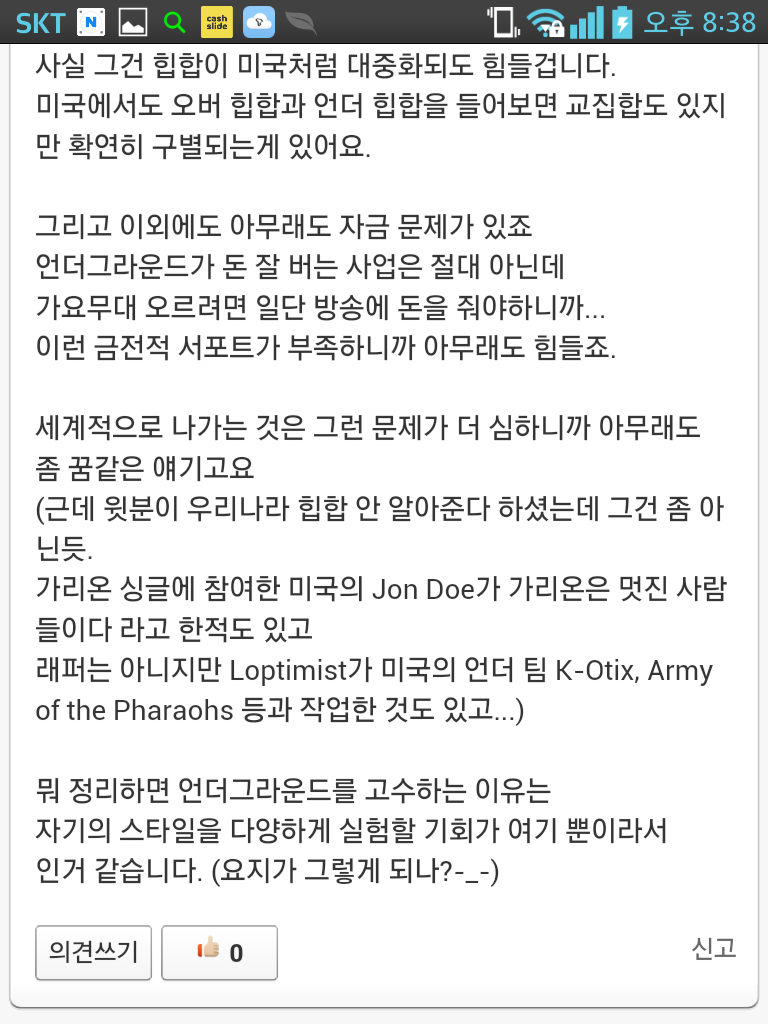Report this post via 신고
Viewport: 768px width, 1024px height.
[x=713, y=948]
